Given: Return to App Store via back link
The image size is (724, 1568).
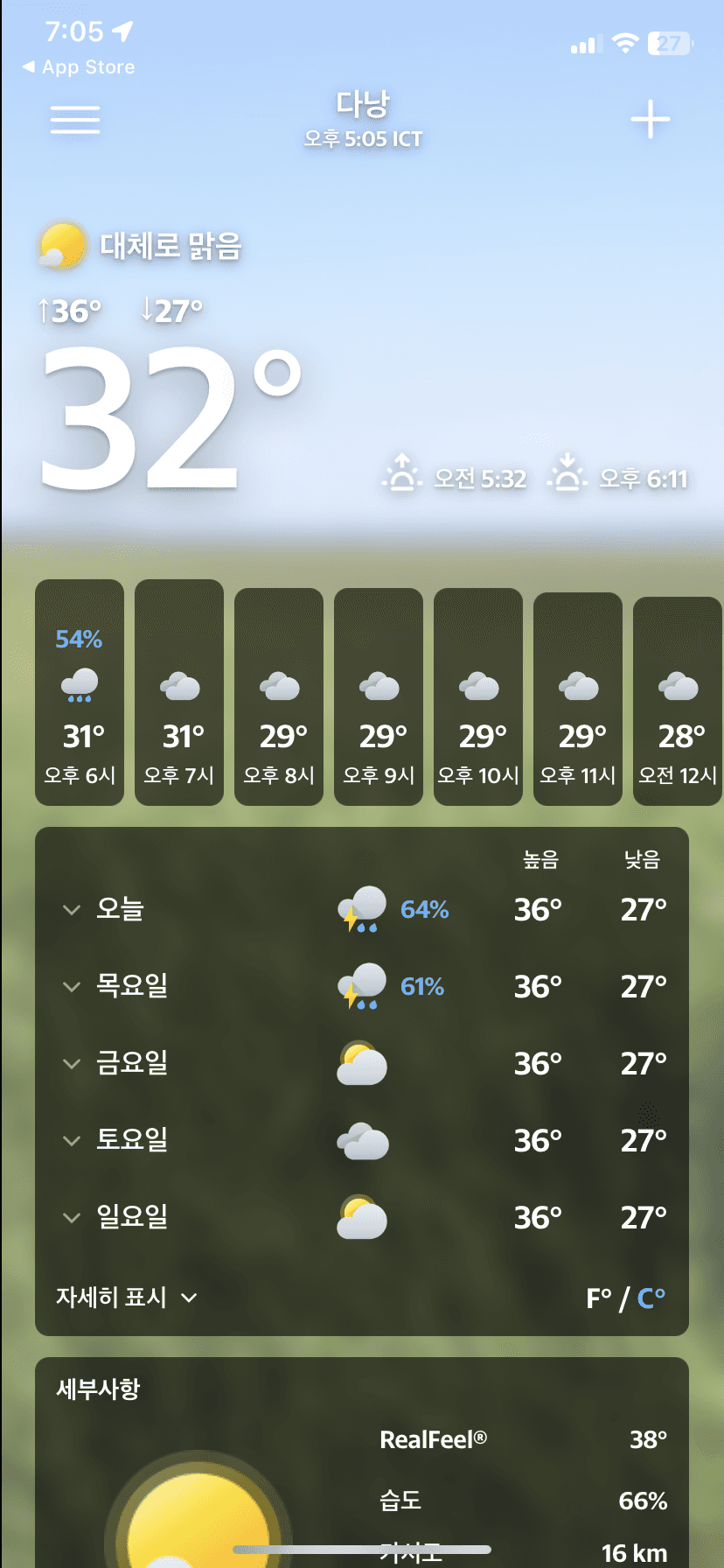Looking at the screenshot, I should (79, 67).
